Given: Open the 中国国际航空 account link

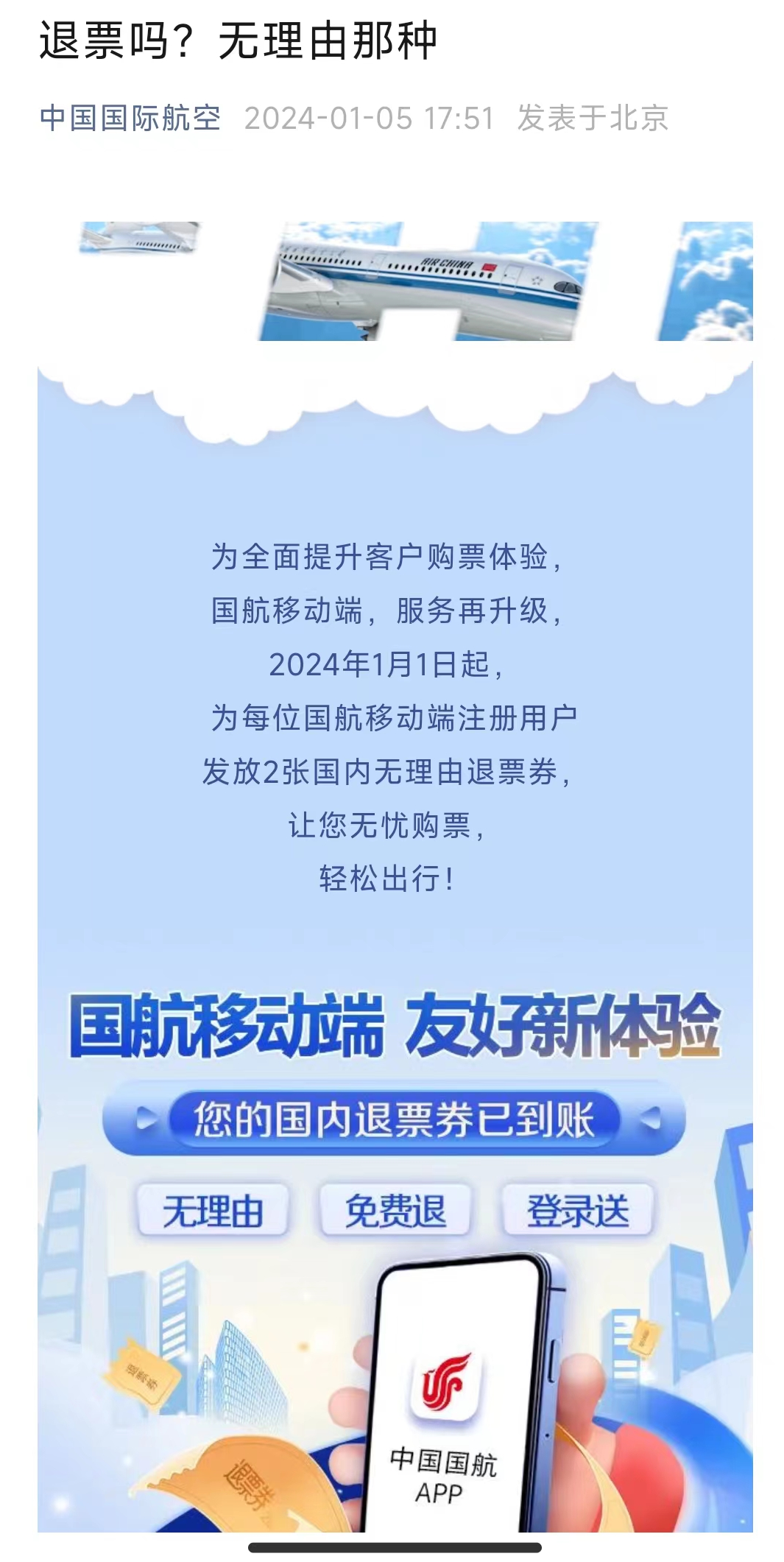Looking at the screenshot, I should (130, 118).
